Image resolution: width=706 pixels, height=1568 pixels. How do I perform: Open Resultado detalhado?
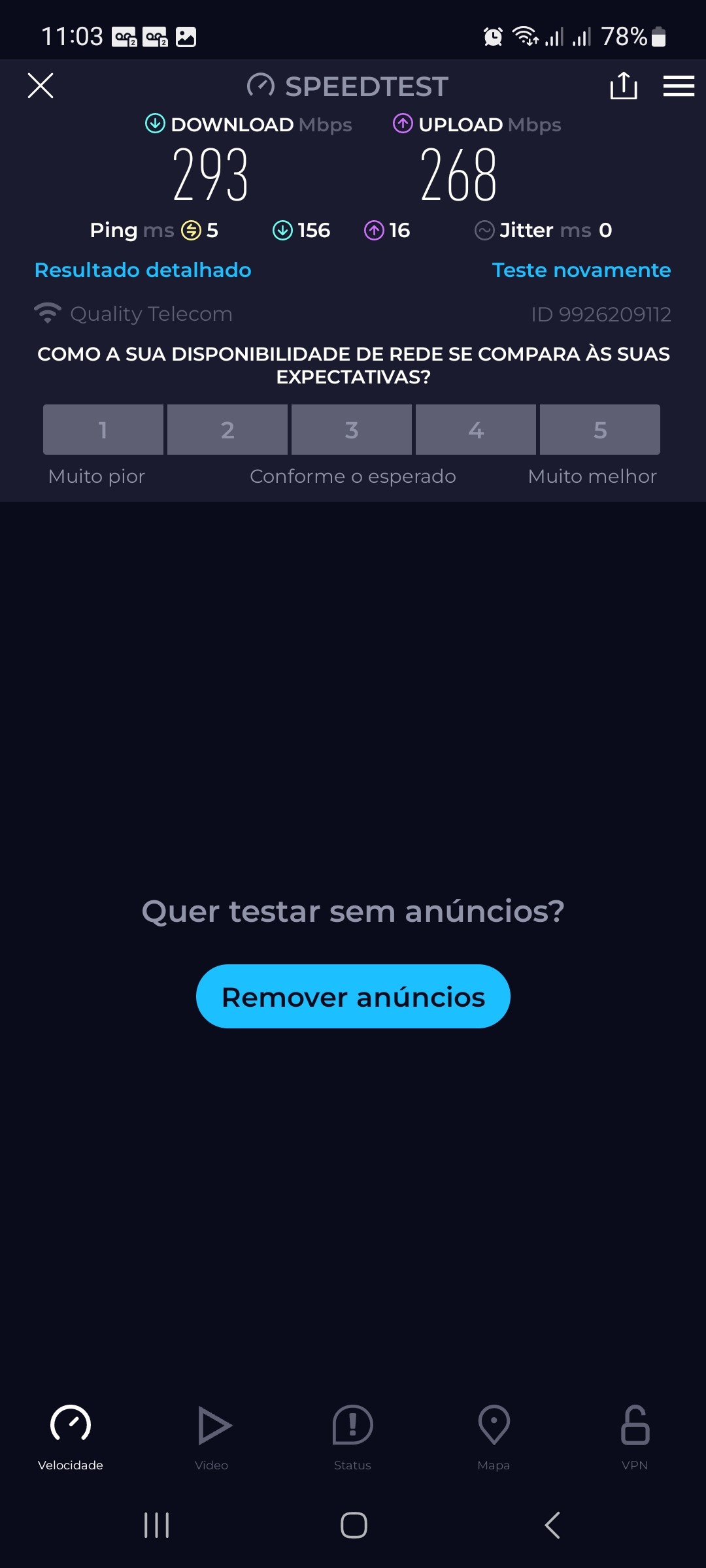point(143,270)
